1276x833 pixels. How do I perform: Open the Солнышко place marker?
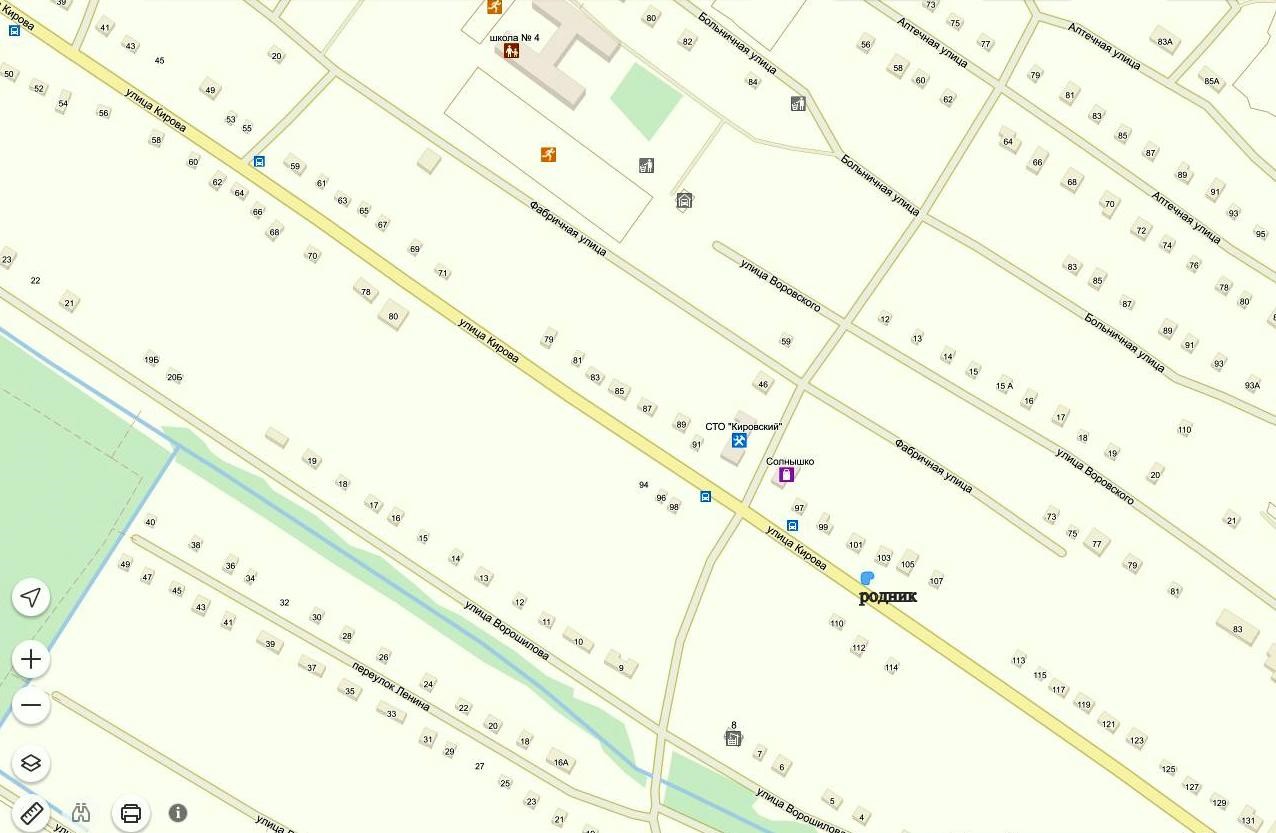click(x=786, y=475)
